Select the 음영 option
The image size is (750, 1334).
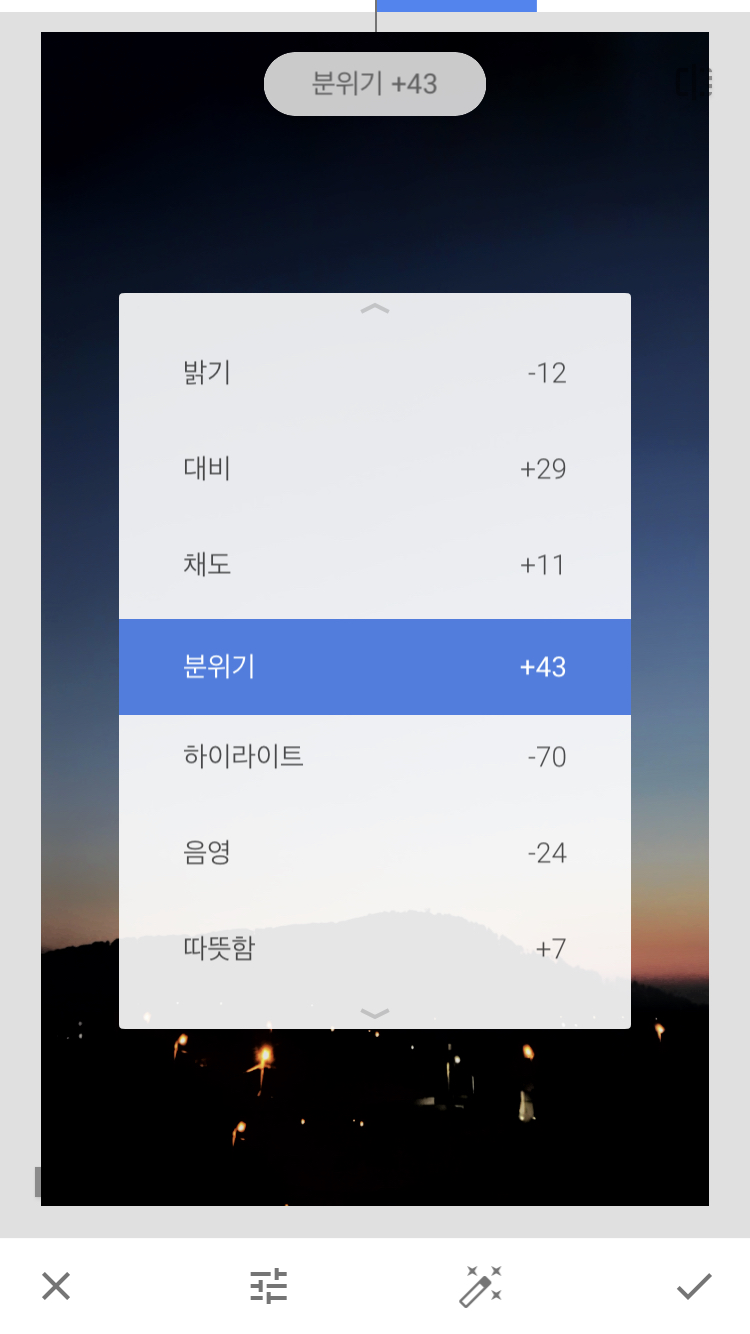click(x=374, y=853)
